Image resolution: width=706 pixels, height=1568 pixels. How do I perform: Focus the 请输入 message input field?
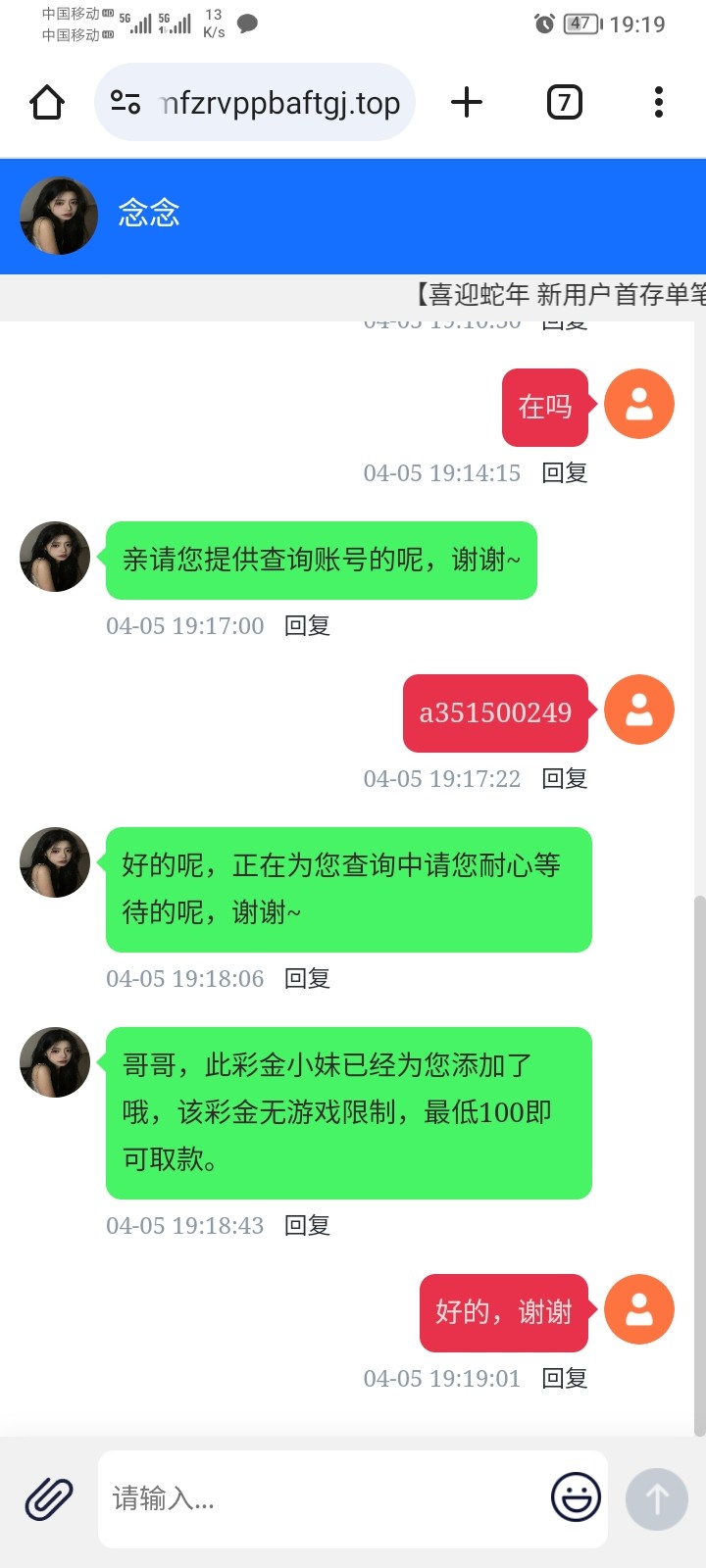pos(324,1498)
